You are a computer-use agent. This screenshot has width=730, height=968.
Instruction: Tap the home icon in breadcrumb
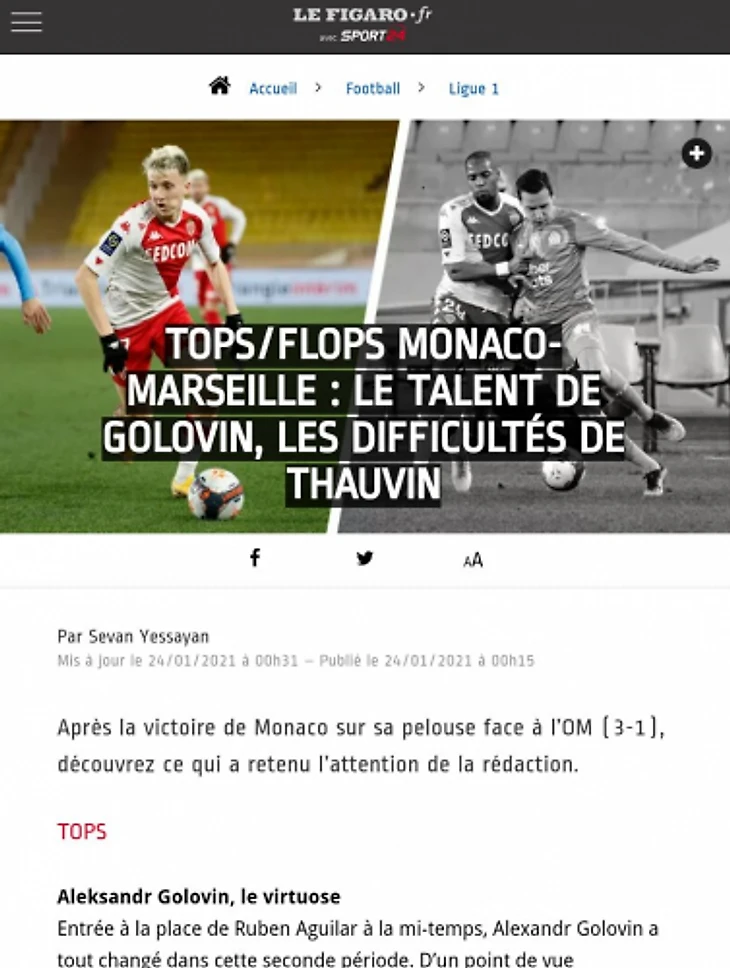[x=220, y=86]
